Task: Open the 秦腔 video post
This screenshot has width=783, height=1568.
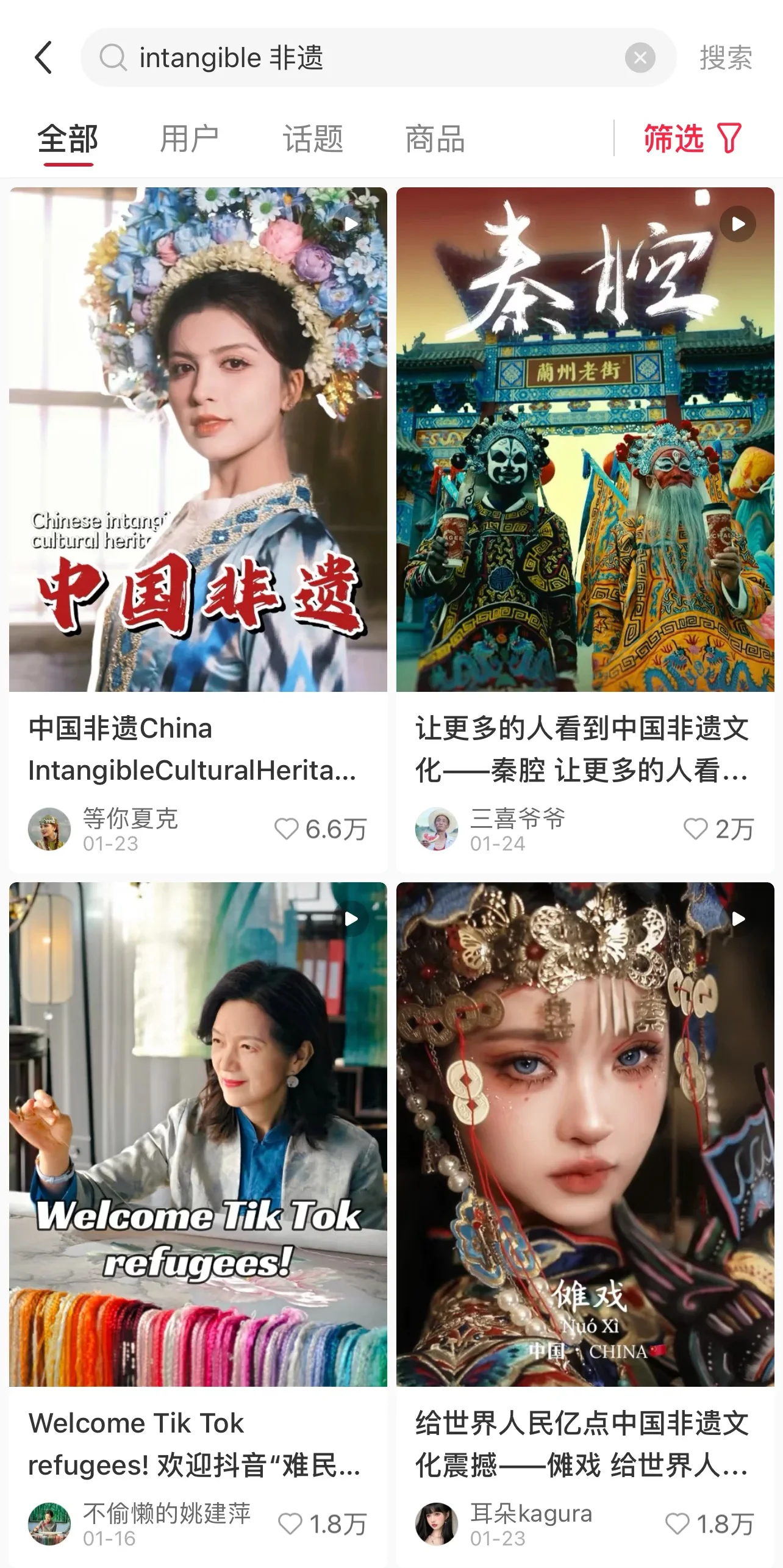Action: tap(585, 439)
